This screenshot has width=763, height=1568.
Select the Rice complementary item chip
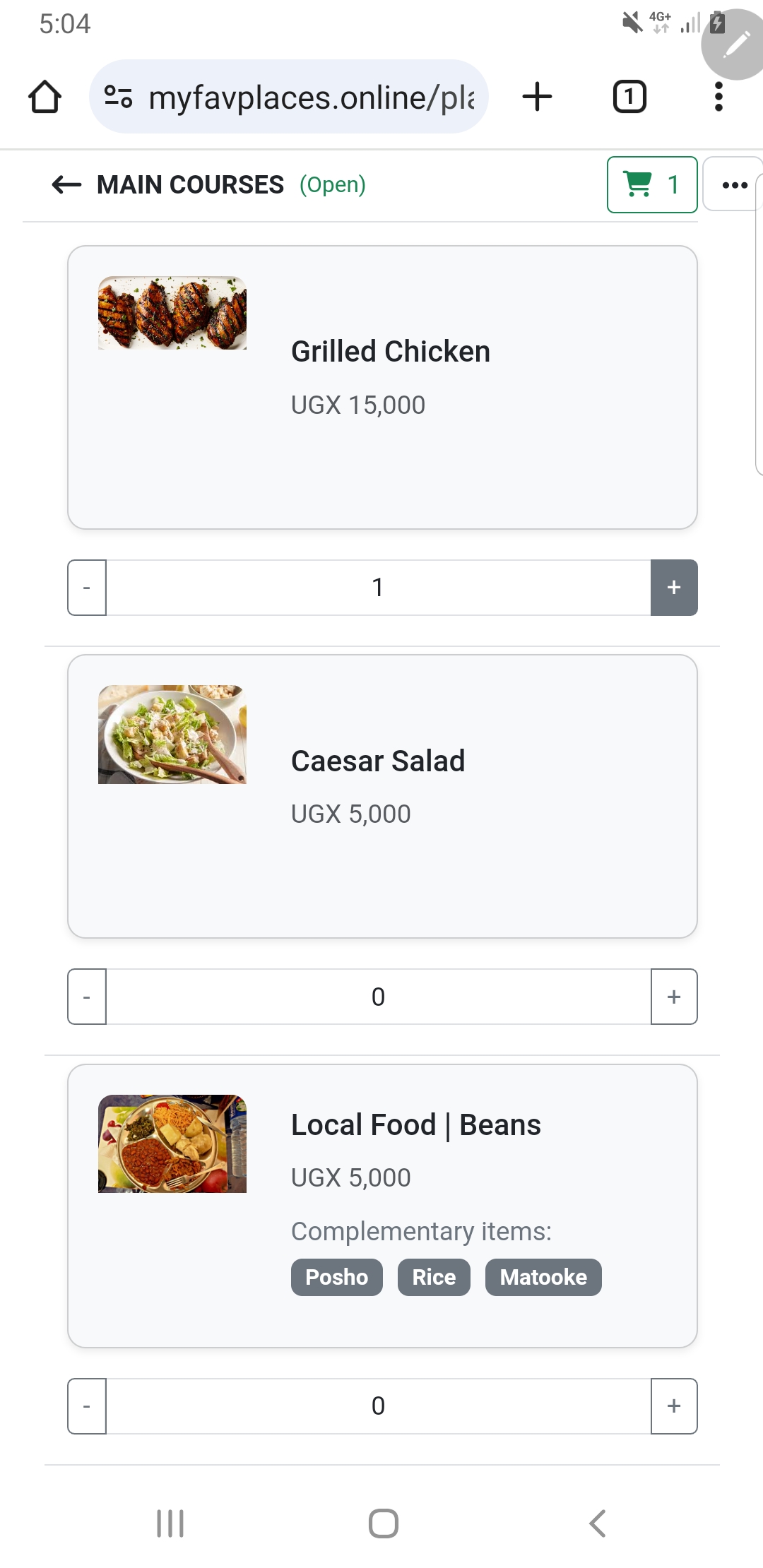click(433, 1277)
